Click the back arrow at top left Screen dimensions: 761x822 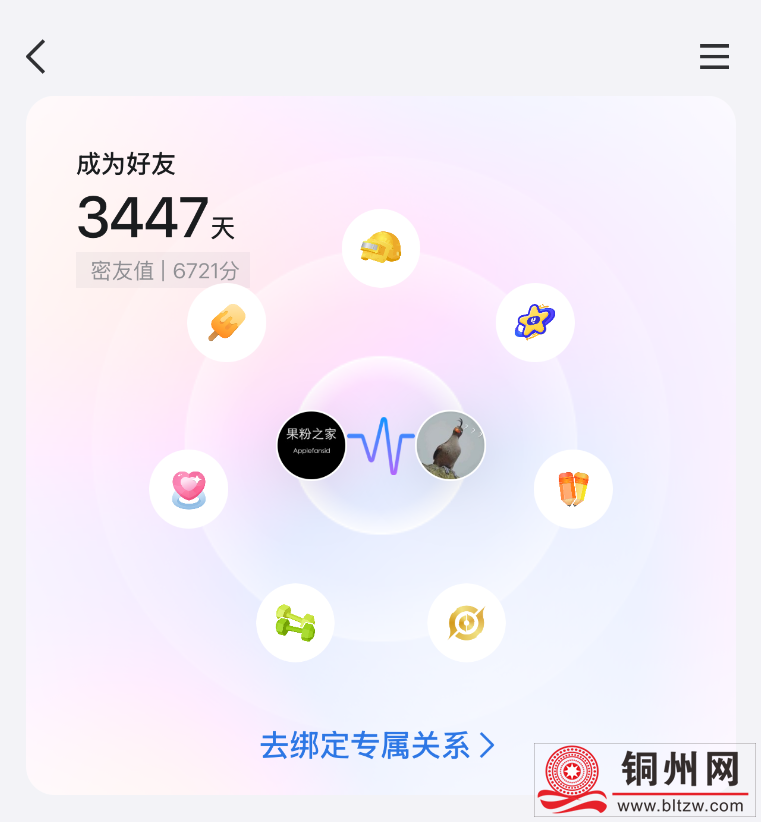[36, 57]
